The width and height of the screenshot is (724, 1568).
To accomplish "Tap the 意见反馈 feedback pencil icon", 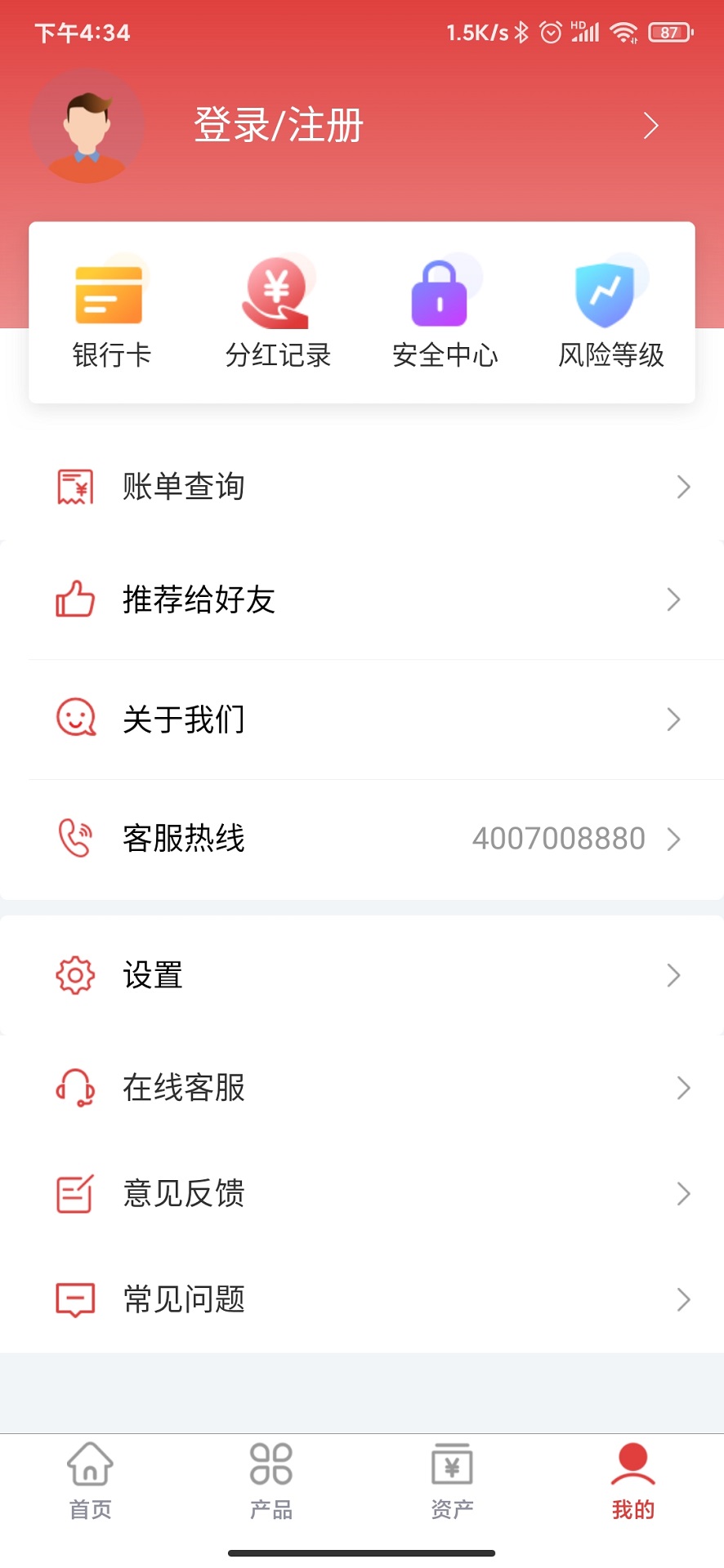I will [x=74, y=1193].
